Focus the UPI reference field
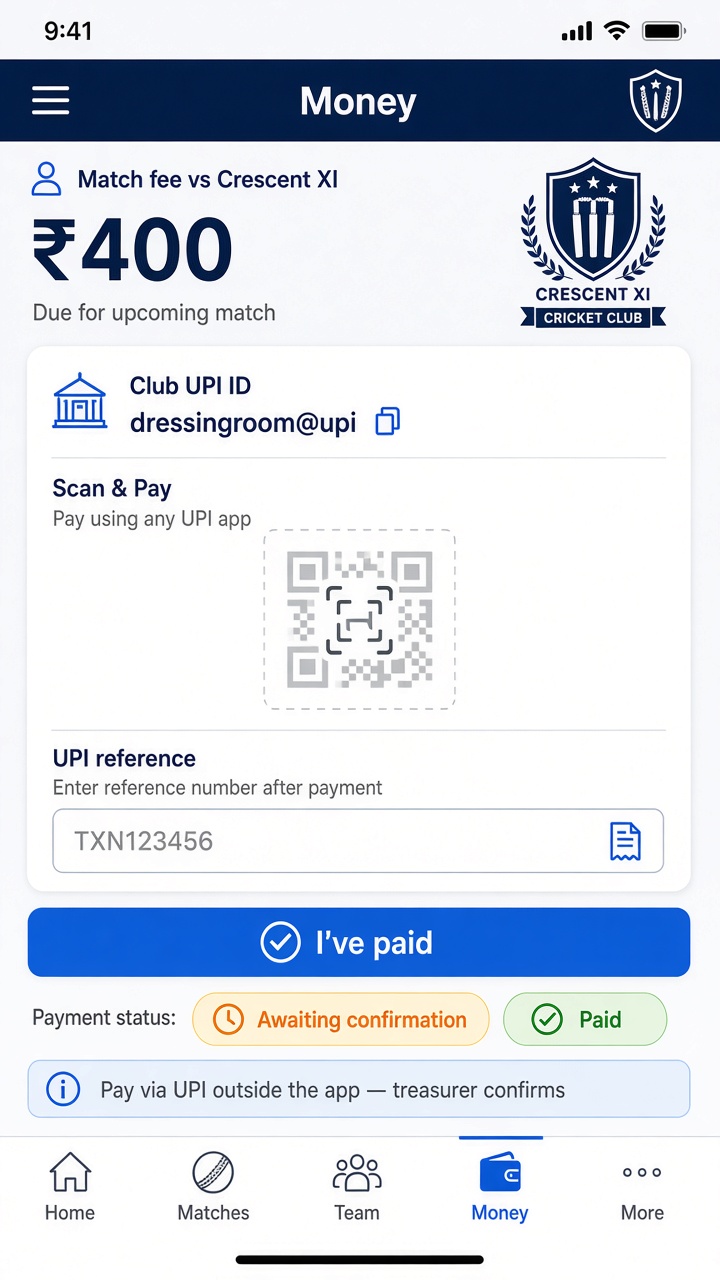 point(358,841)
